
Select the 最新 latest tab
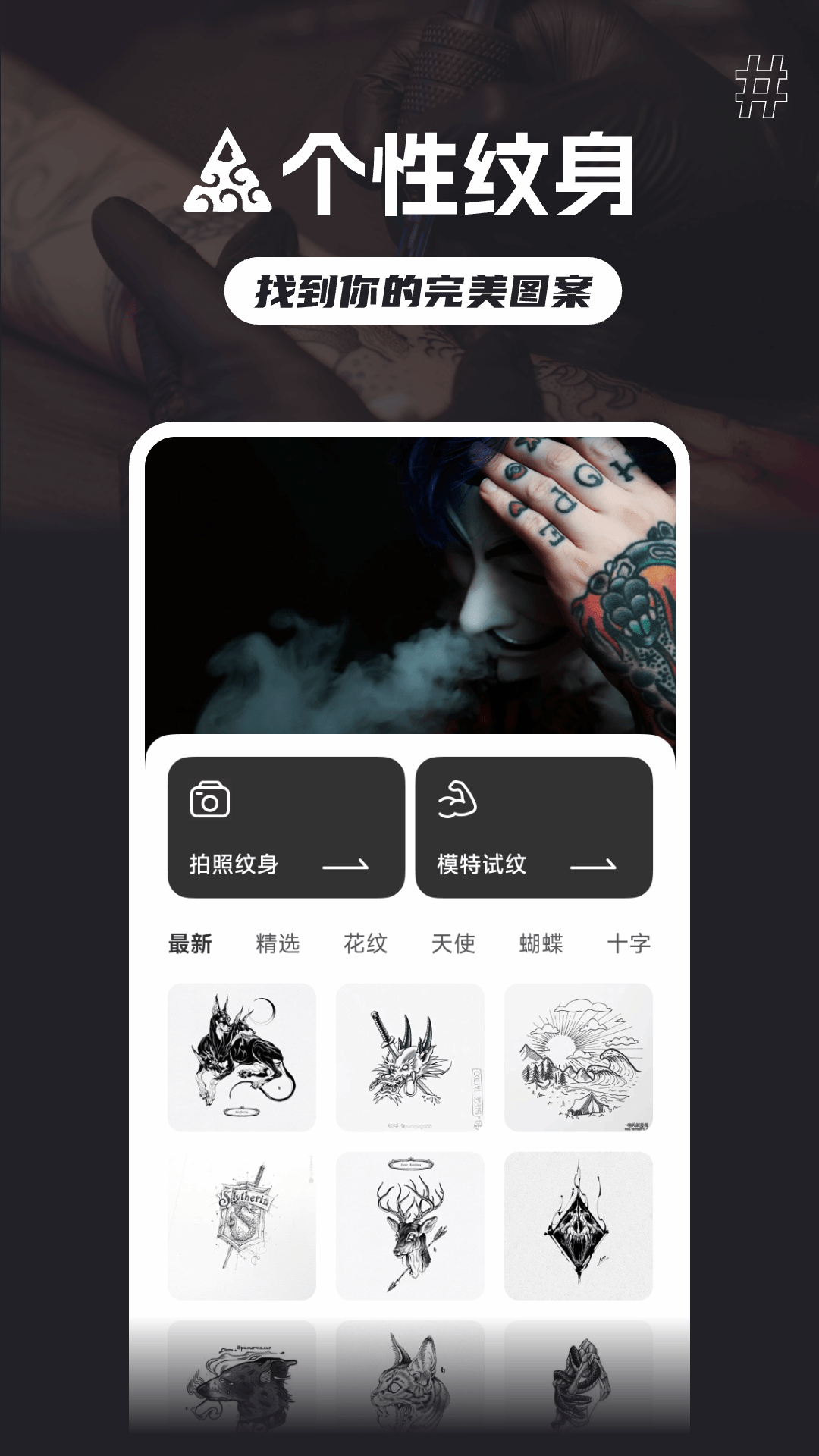click(189, 943)
